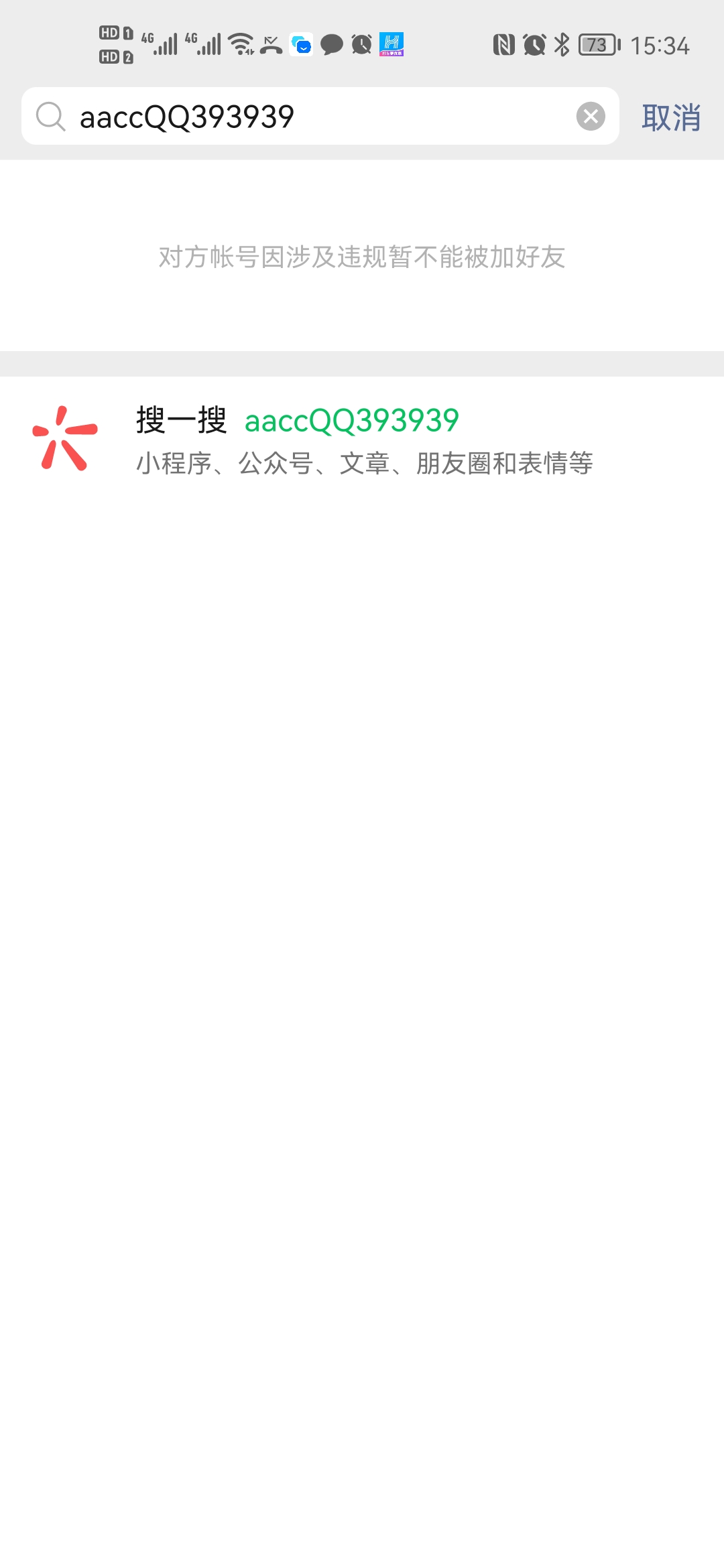Tap the search field containing aaccQQ393939

[302, 117]
